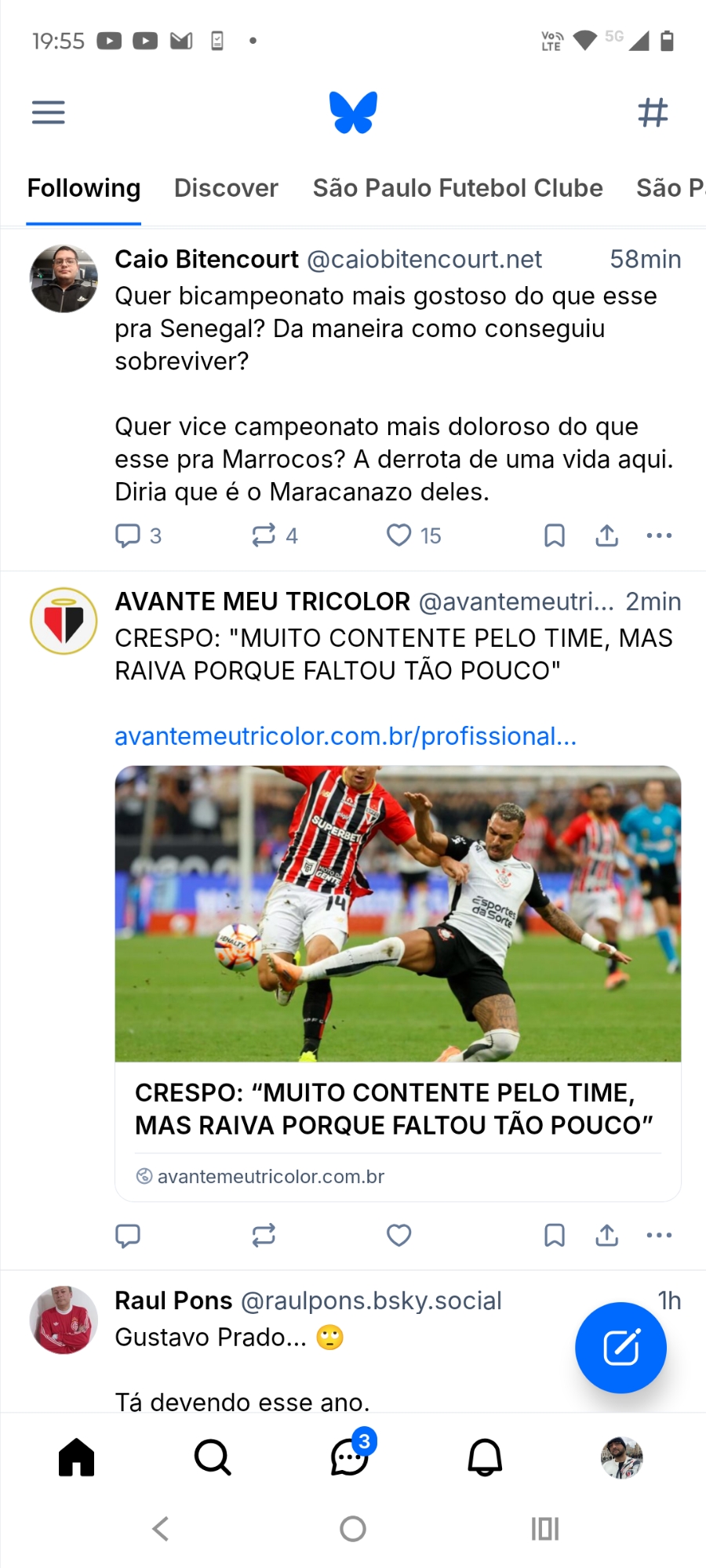Reply to Caio Bitencourt's post

pyautogui.click(x=128, y=535)
